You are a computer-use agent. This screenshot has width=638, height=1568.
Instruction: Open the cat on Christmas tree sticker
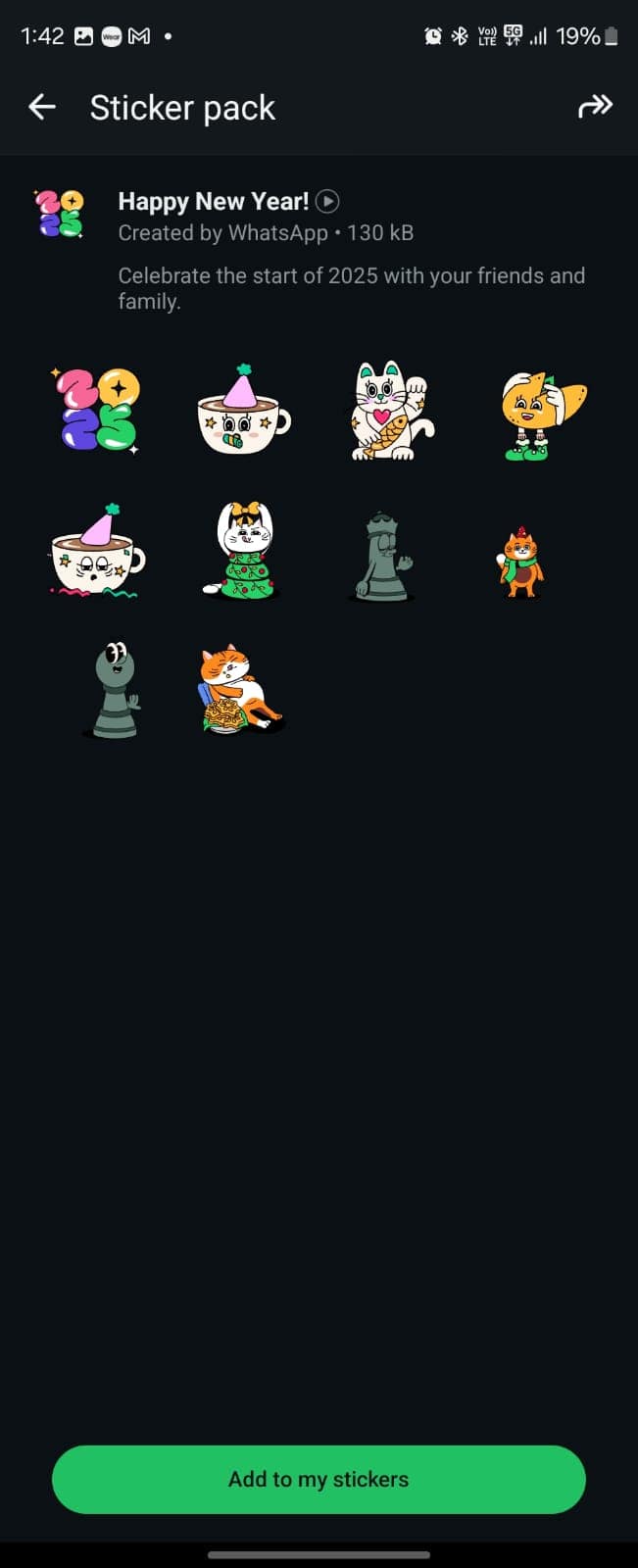[243, 551]
